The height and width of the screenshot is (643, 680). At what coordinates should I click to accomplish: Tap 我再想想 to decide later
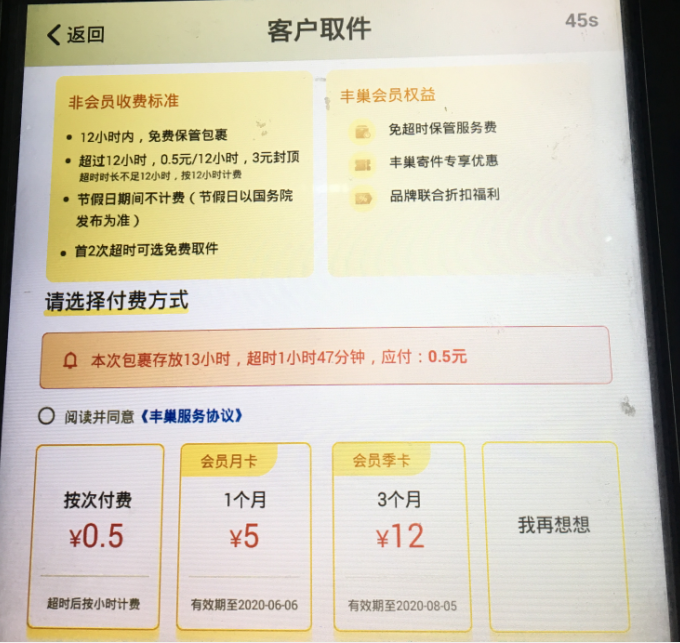(x=553, y=527)
